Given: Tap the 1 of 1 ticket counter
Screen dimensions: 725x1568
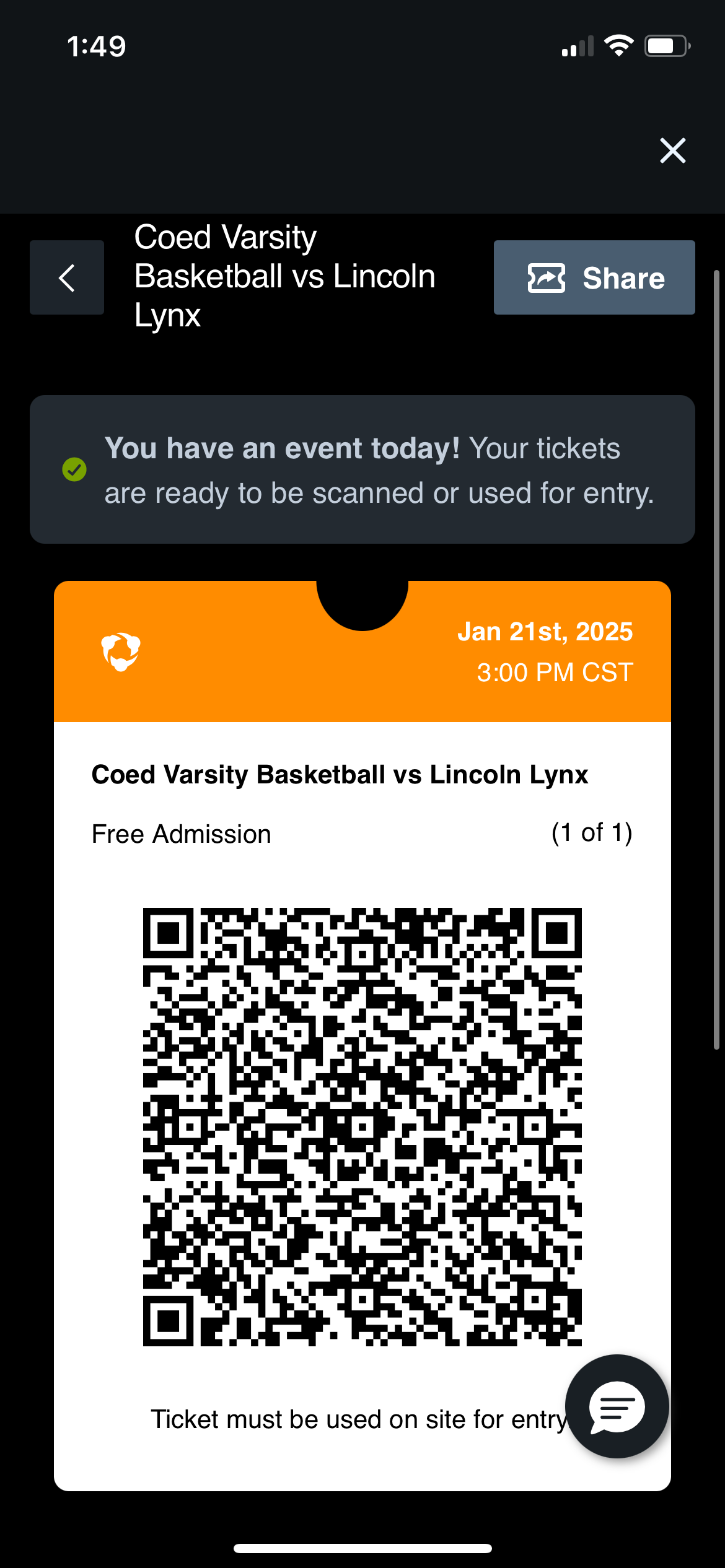Looking at the screenshot, I should click(x=591, y=833).
